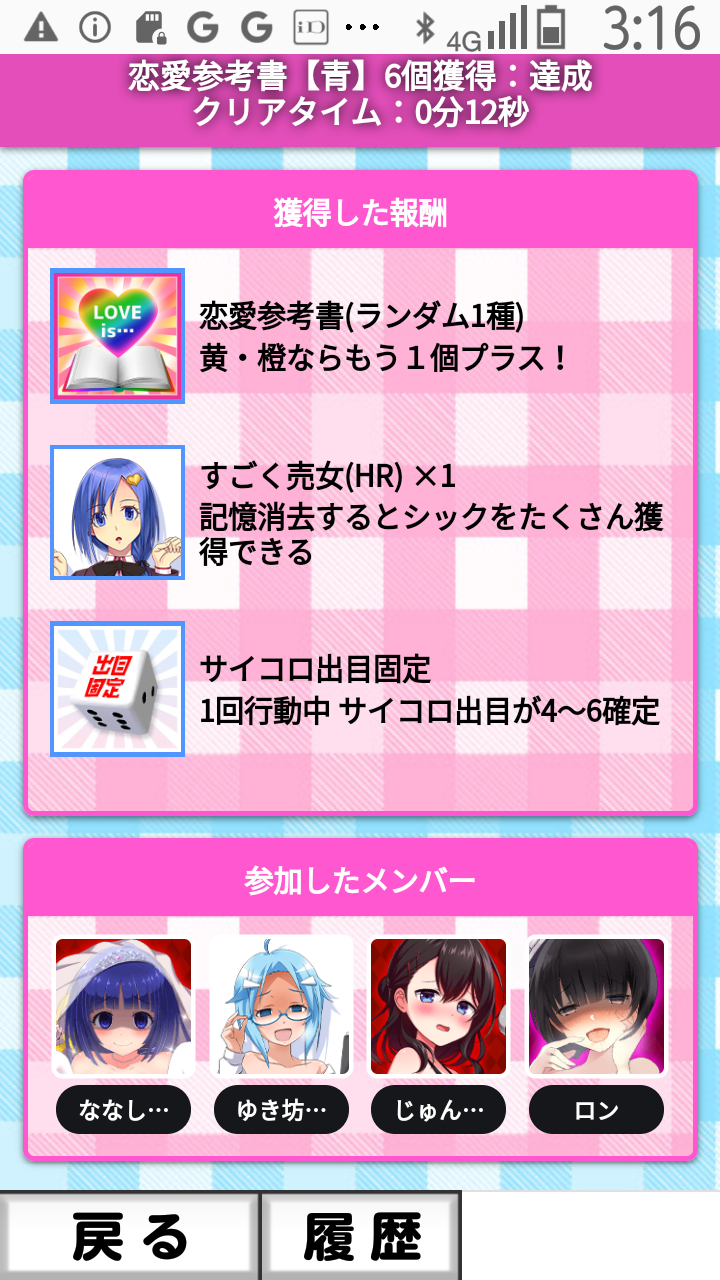Open member ロン avatar
This screenshot has height=1280, width=720.
[x=596, y=1006]
